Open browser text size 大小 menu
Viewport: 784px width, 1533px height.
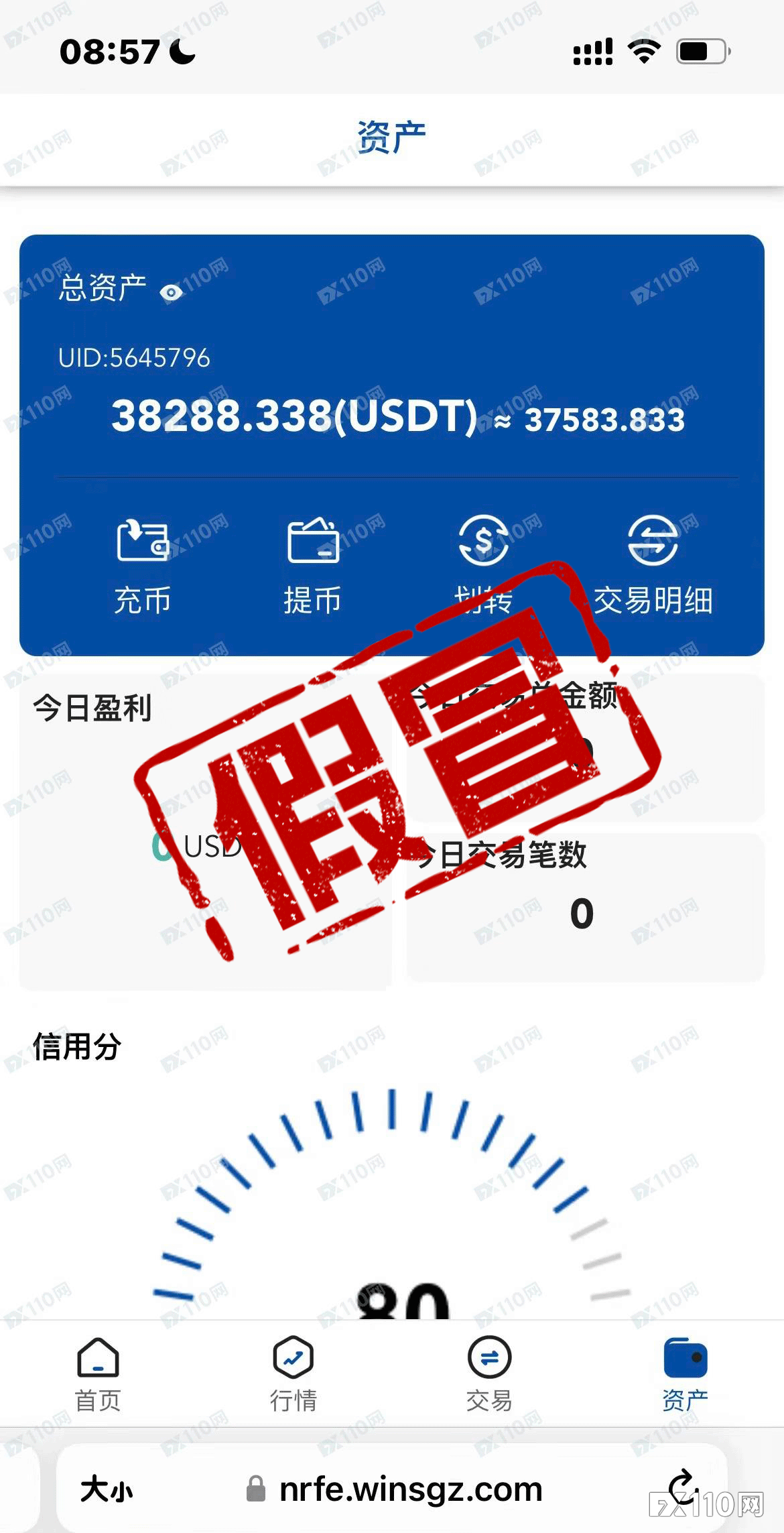[107, 1489]
